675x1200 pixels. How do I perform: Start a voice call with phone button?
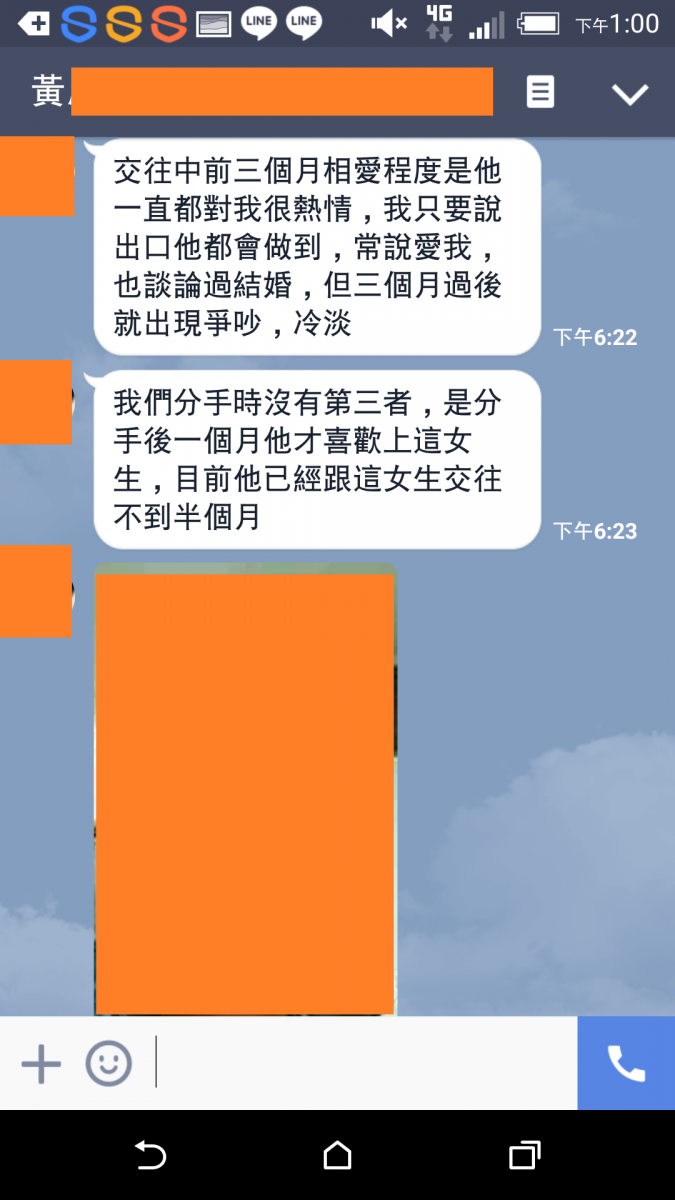click(626, 1063)
